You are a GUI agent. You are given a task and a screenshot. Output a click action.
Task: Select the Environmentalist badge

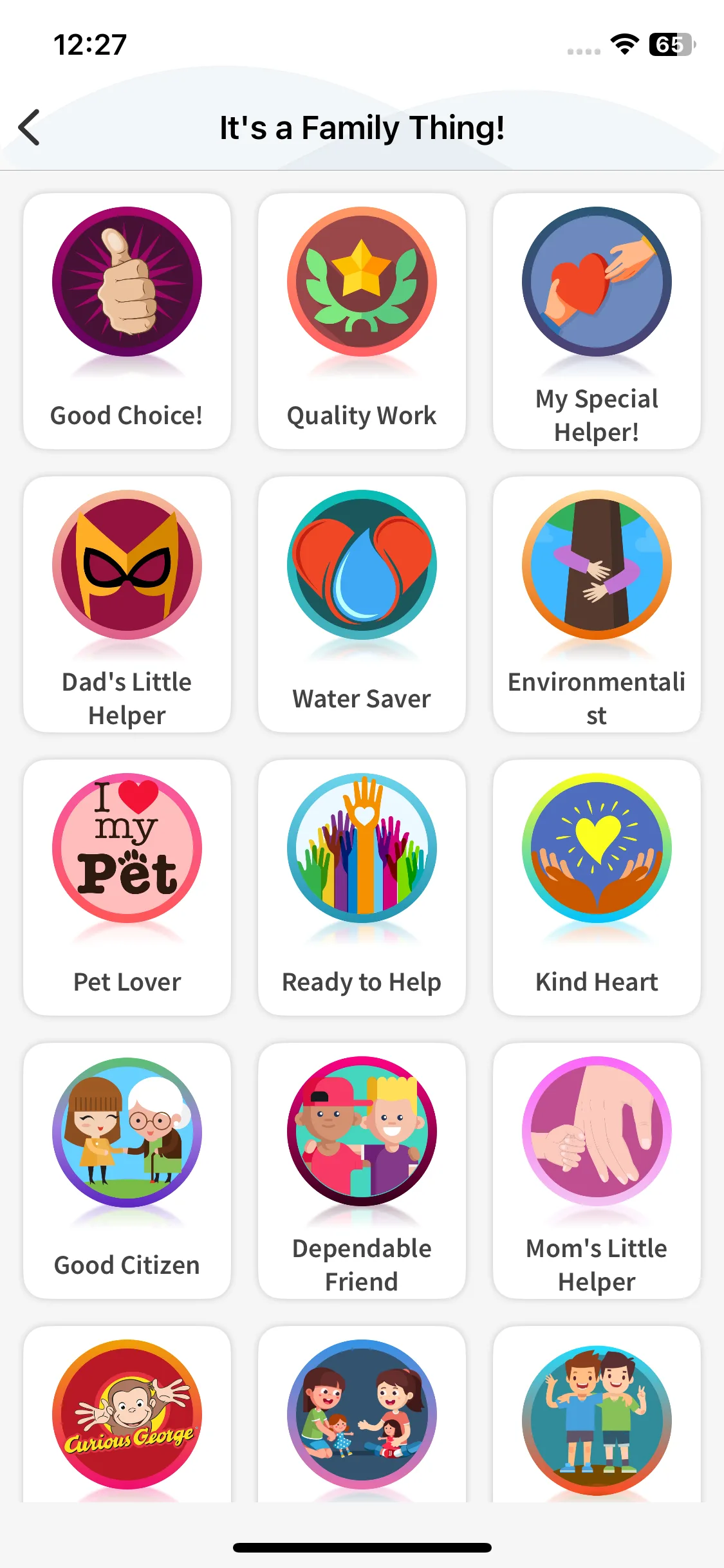[x=597, y=604]
